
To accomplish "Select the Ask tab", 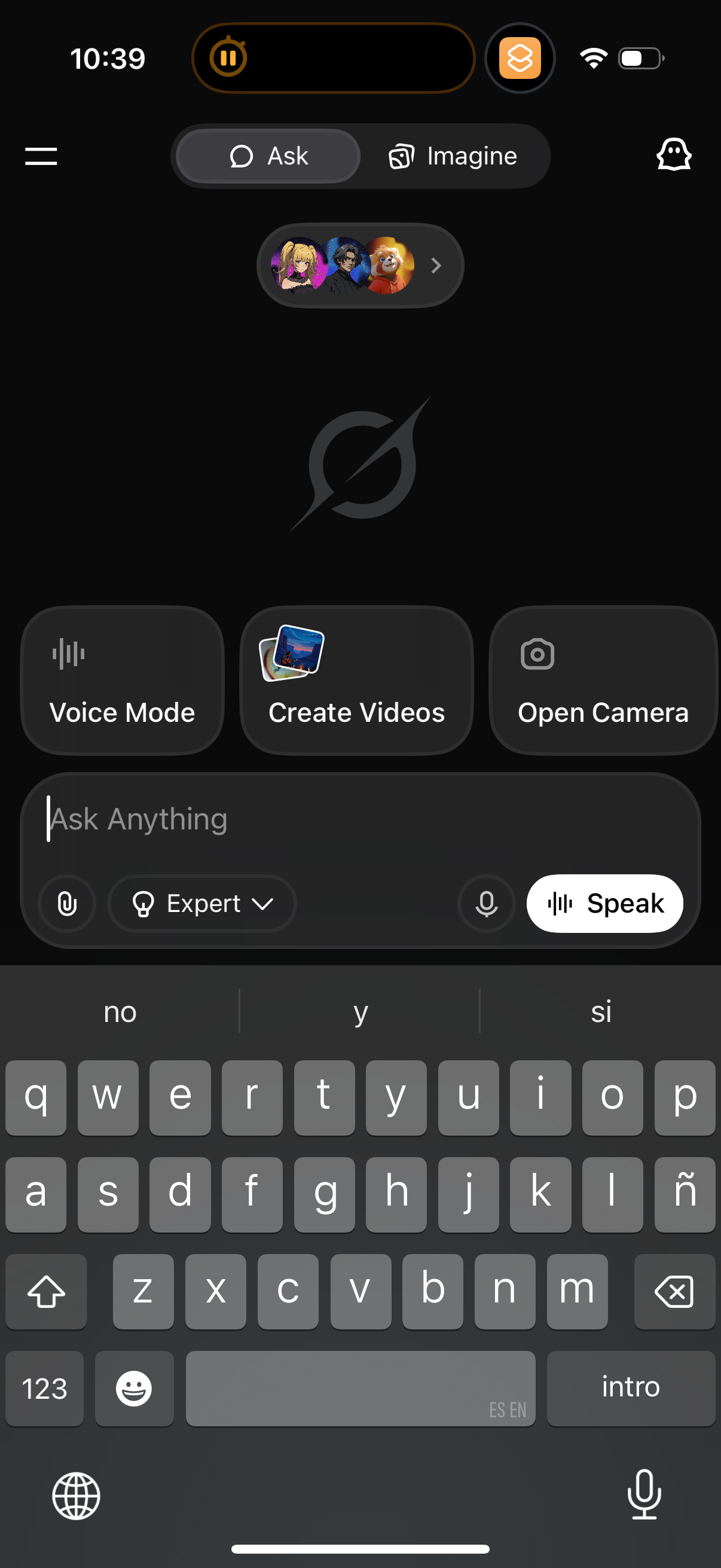I will coord(267,156).
